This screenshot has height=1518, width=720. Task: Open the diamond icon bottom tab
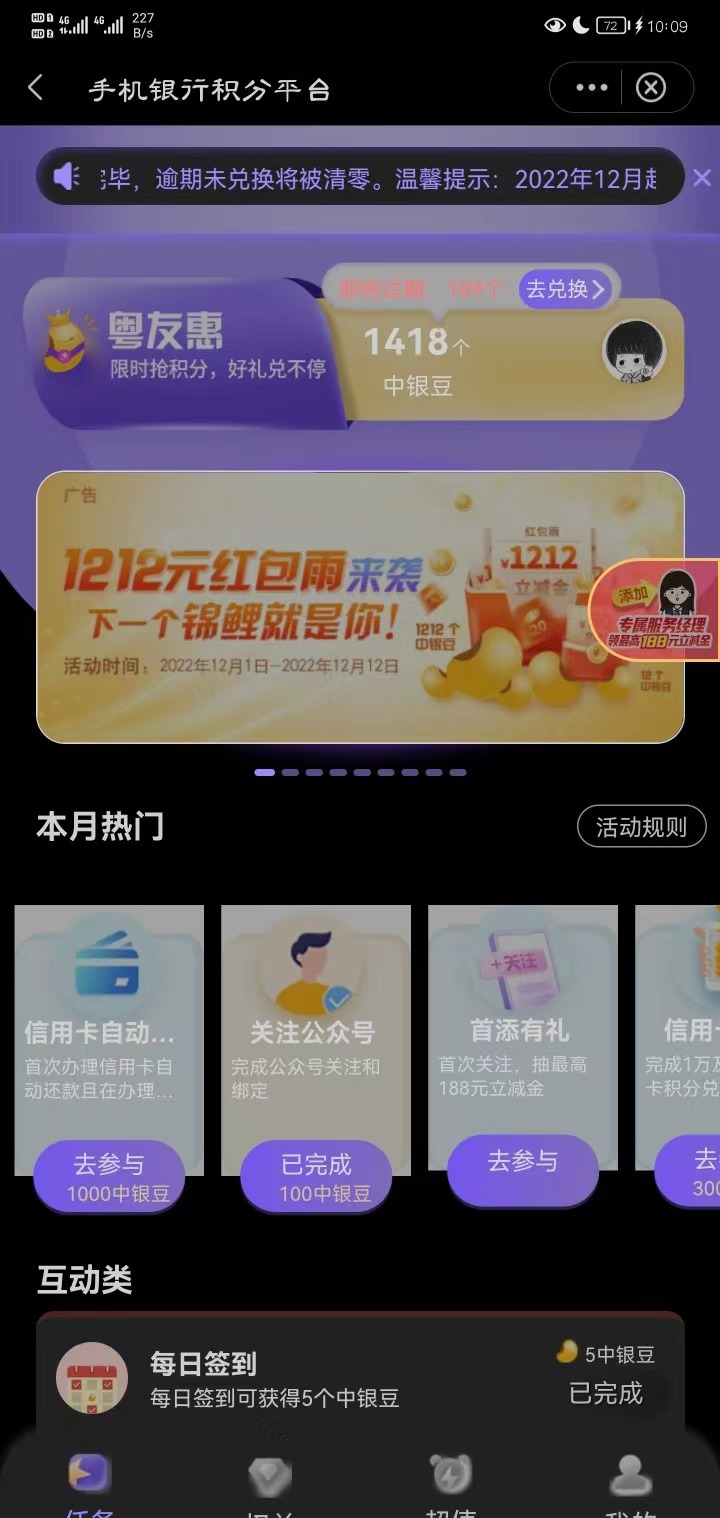(270, 1480)
